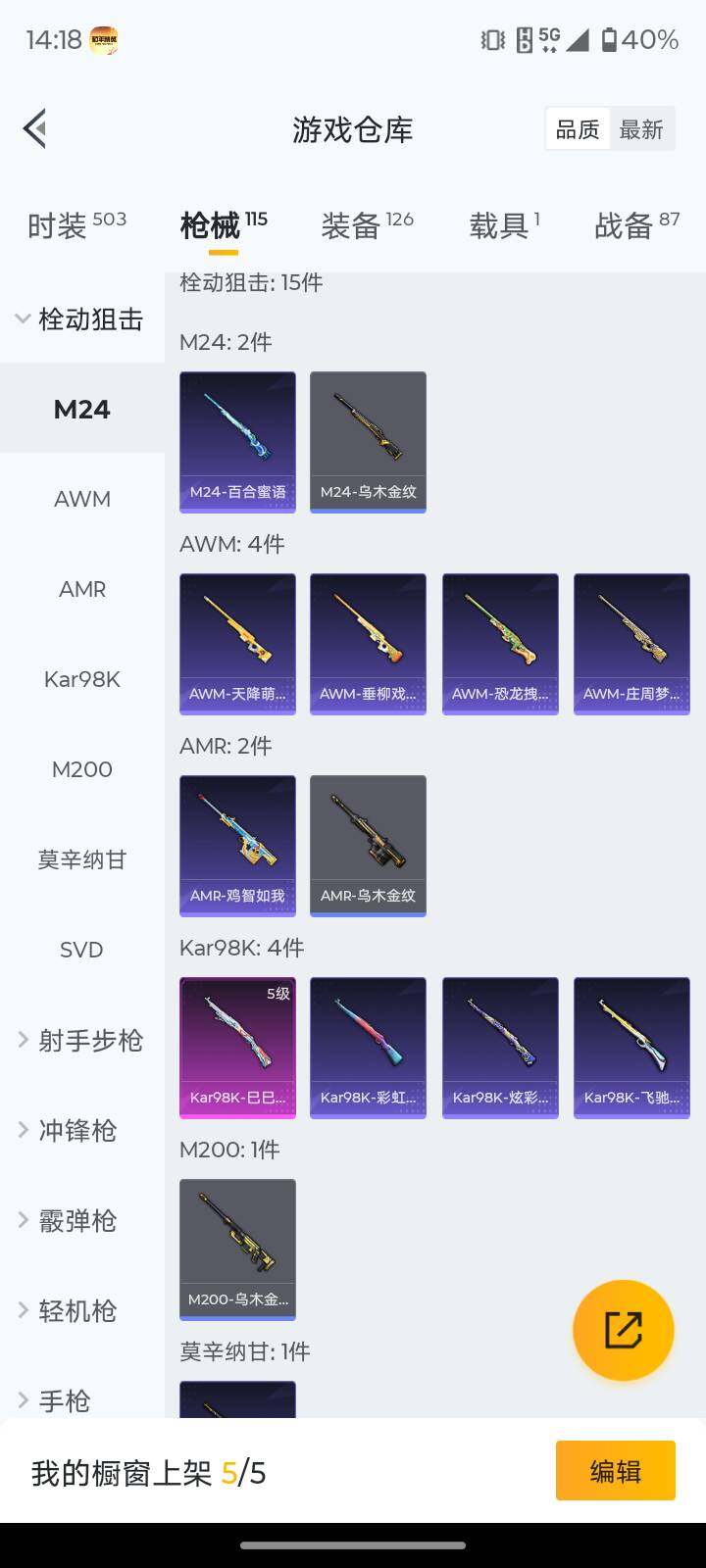View the level 5 Kar98K-巳巳 skin
Screen dimensions: 706x1568
point(237,1047)
